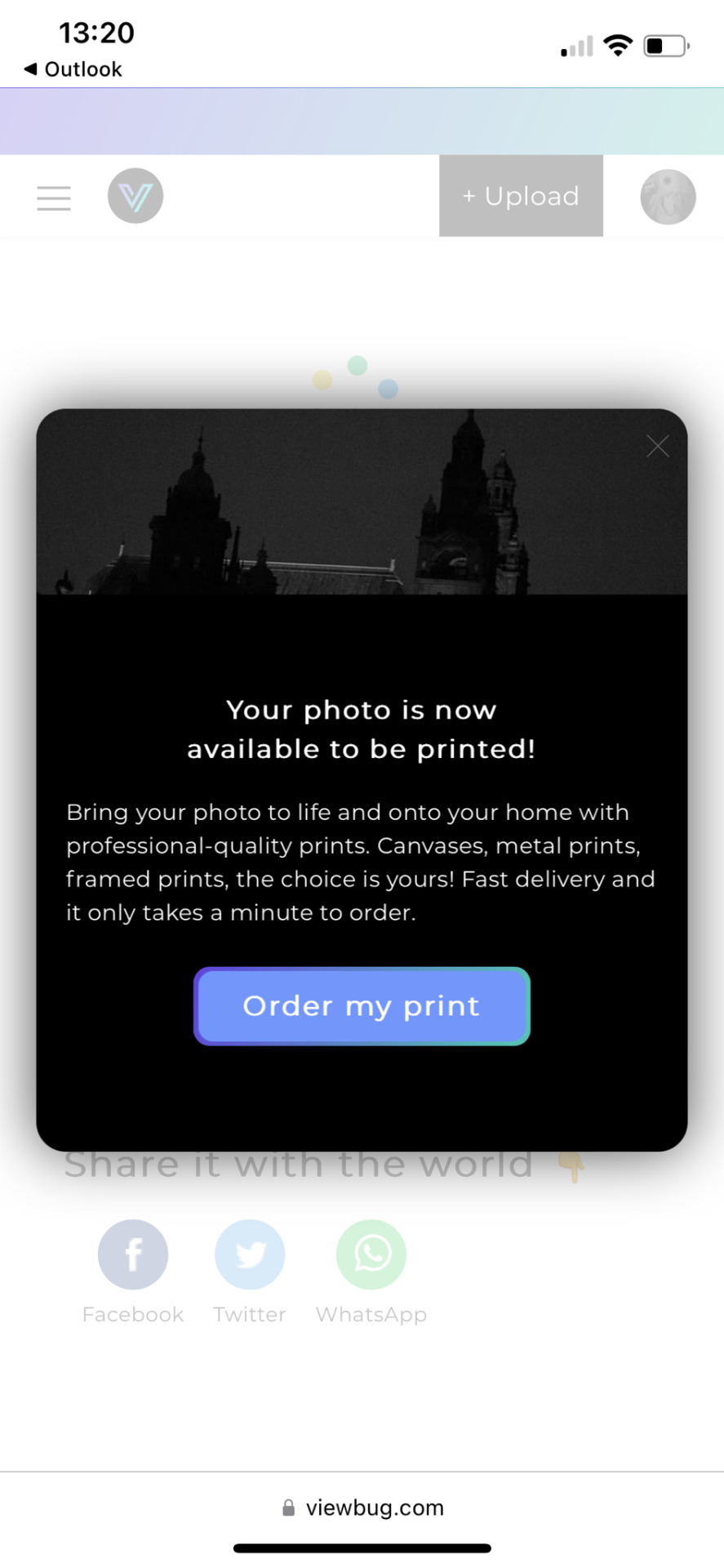Tap the + Upload button
Viewport: 724px width, 1568px height.
pos(521,196)
